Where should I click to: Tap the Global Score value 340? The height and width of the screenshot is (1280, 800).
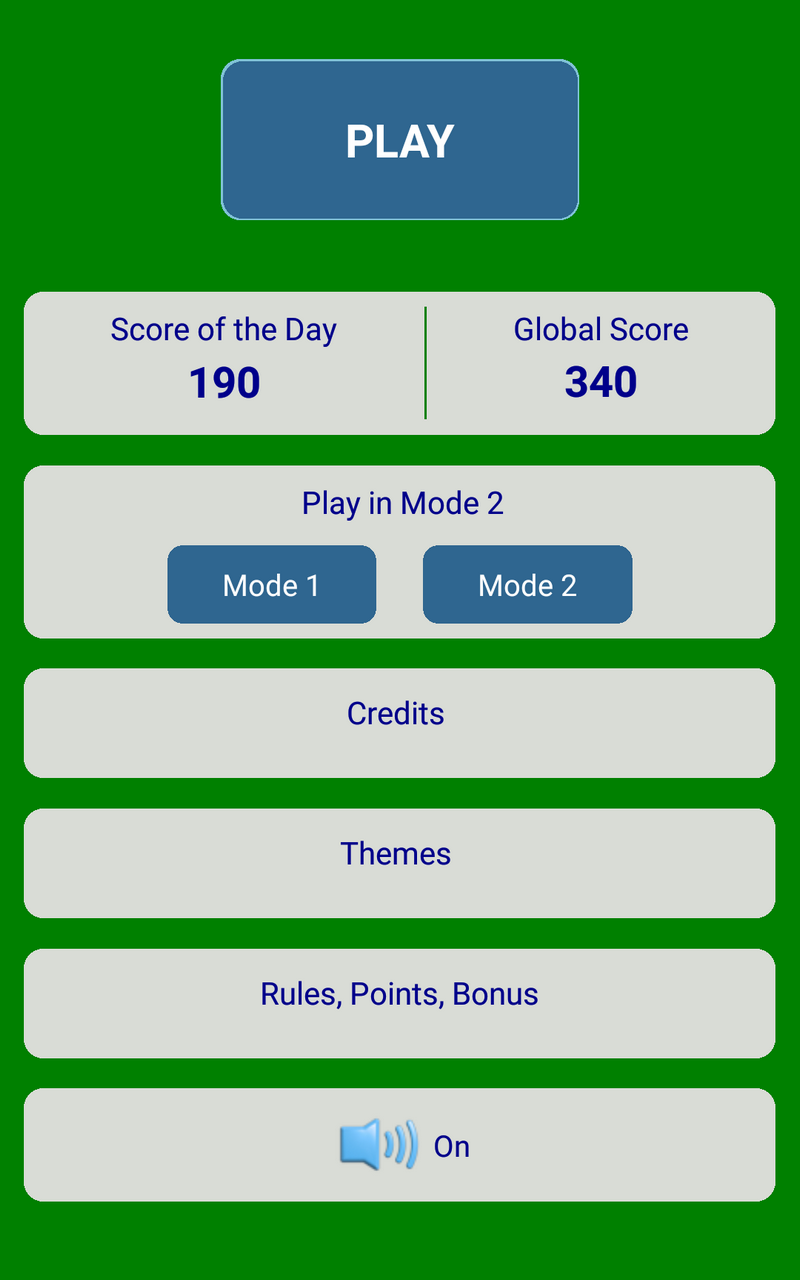tap(601, 381)
